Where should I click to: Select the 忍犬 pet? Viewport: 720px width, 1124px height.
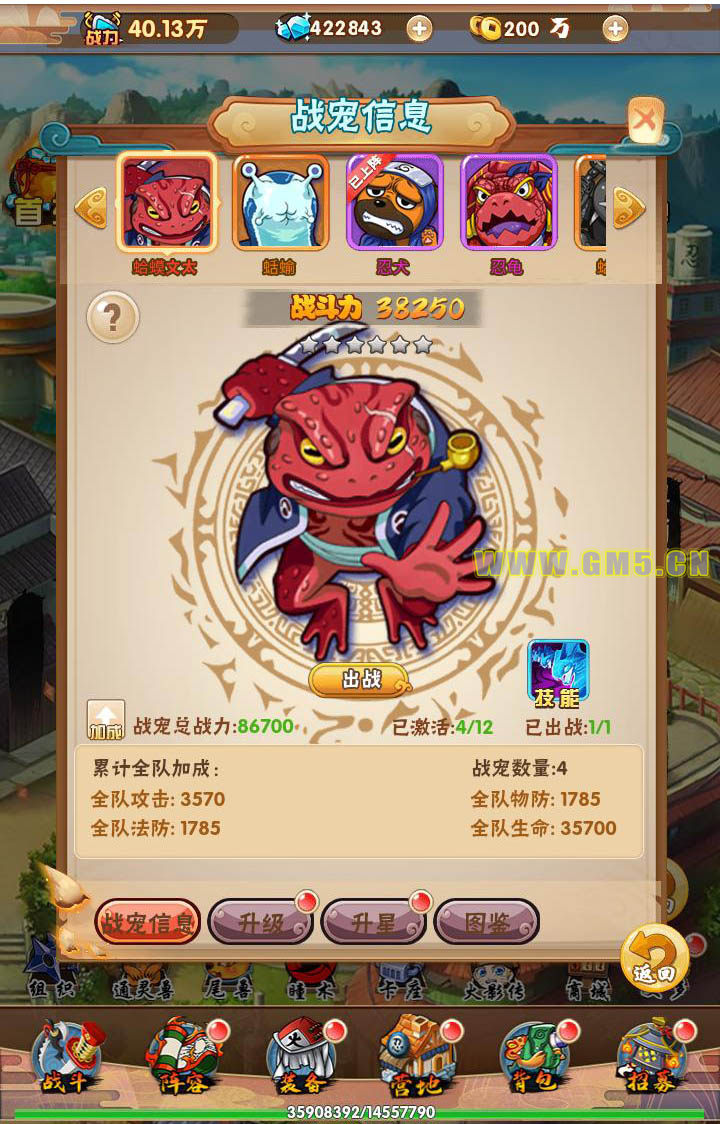pyautogui.click(x=394, y=203)
